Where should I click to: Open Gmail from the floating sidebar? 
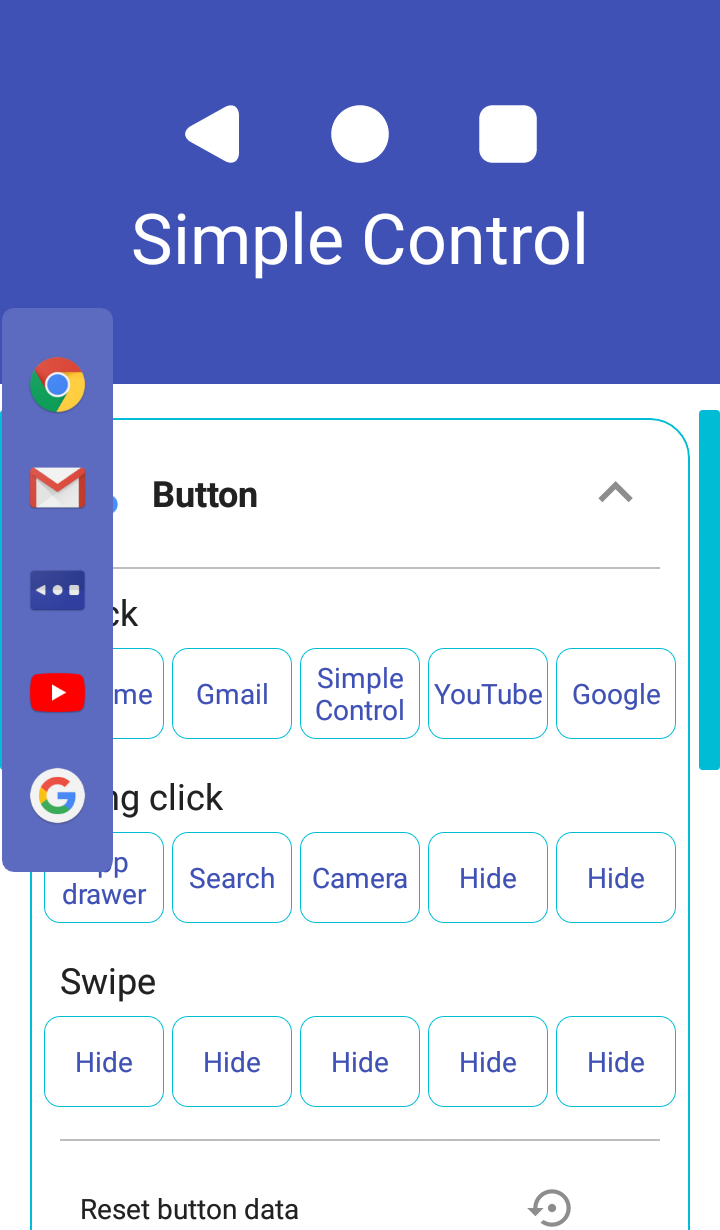tap(57, 488)
